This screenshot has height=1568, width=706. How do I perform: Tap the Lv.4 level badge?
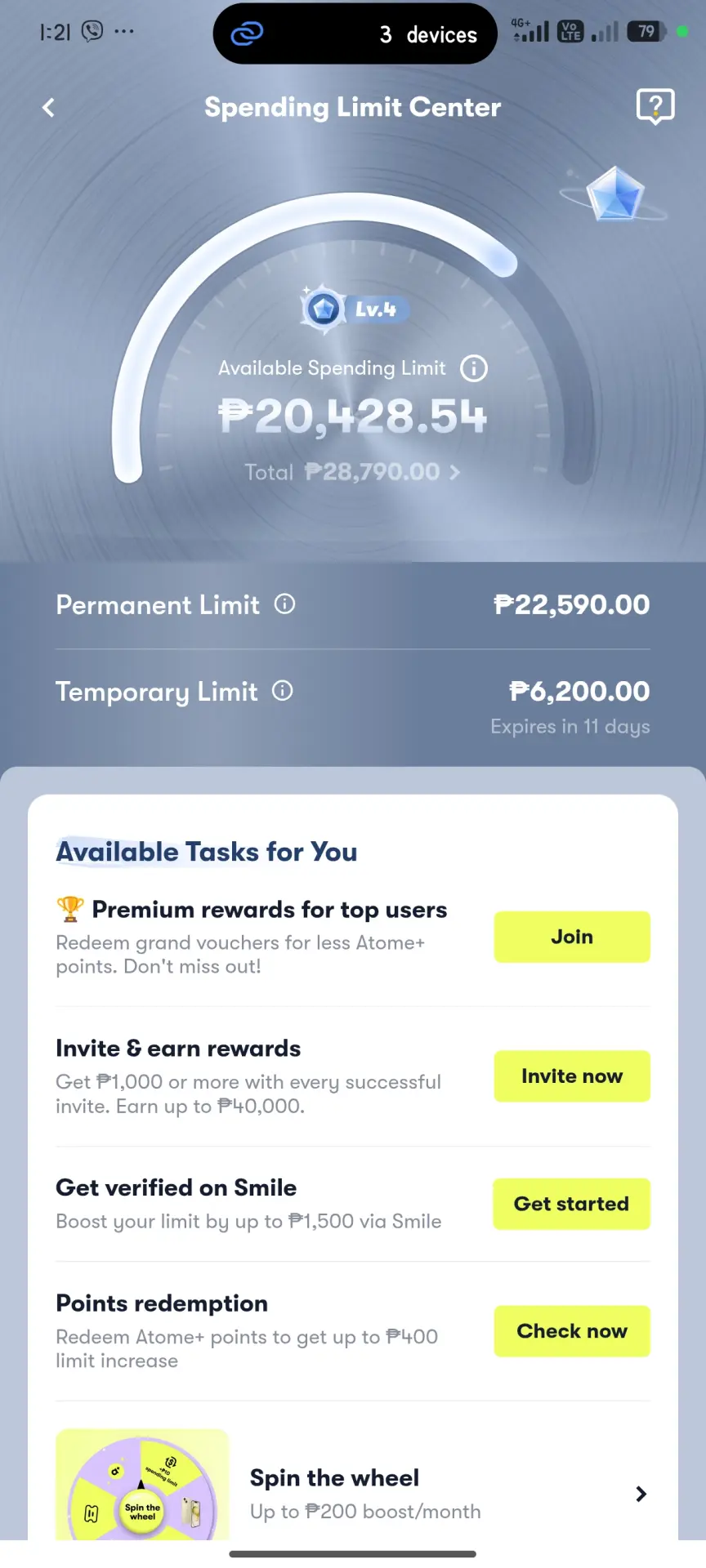355,310
